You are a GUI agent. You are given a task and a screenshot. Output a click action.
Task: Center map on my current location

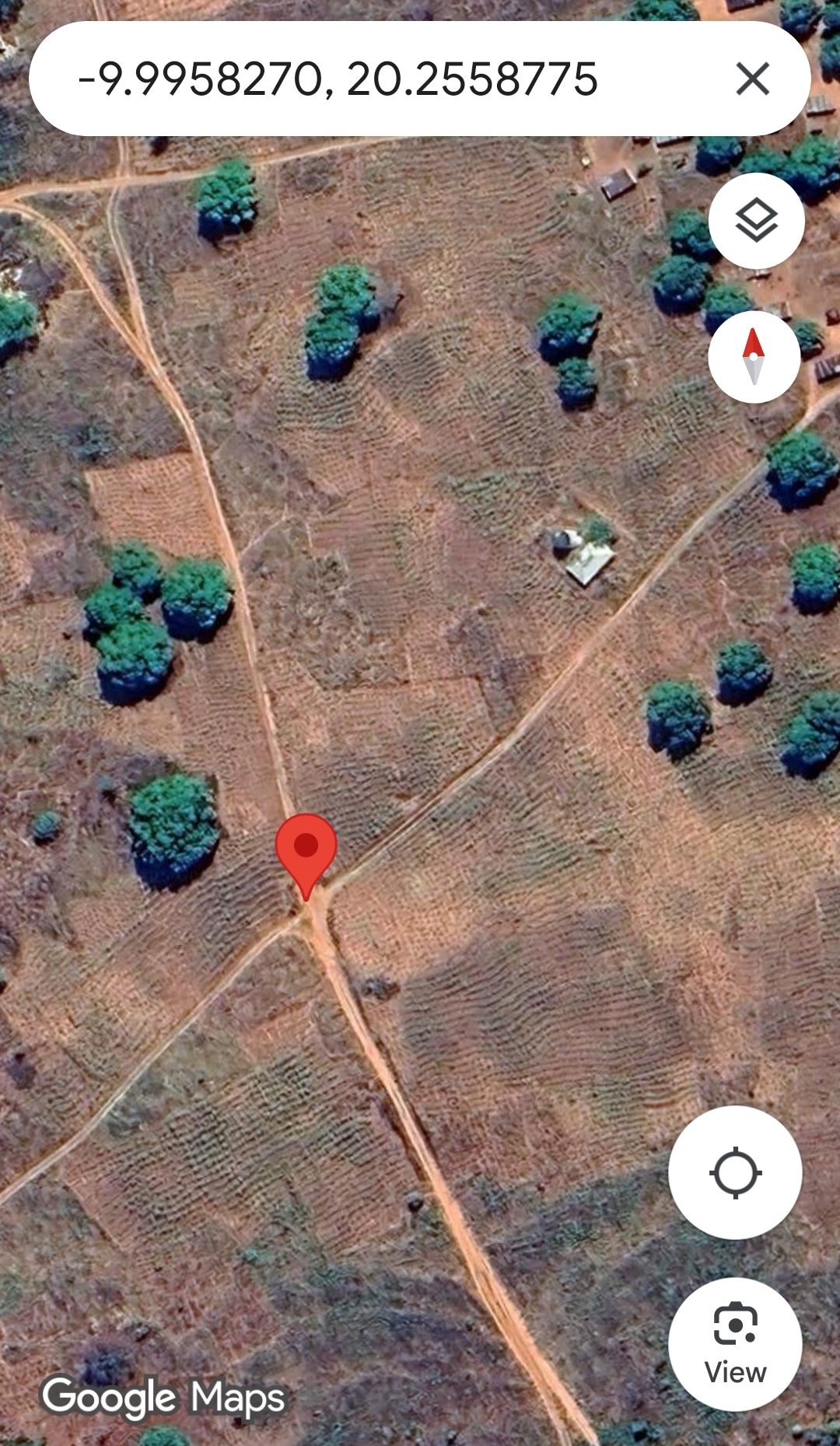pyautogui.click(x=735, y=1172)
